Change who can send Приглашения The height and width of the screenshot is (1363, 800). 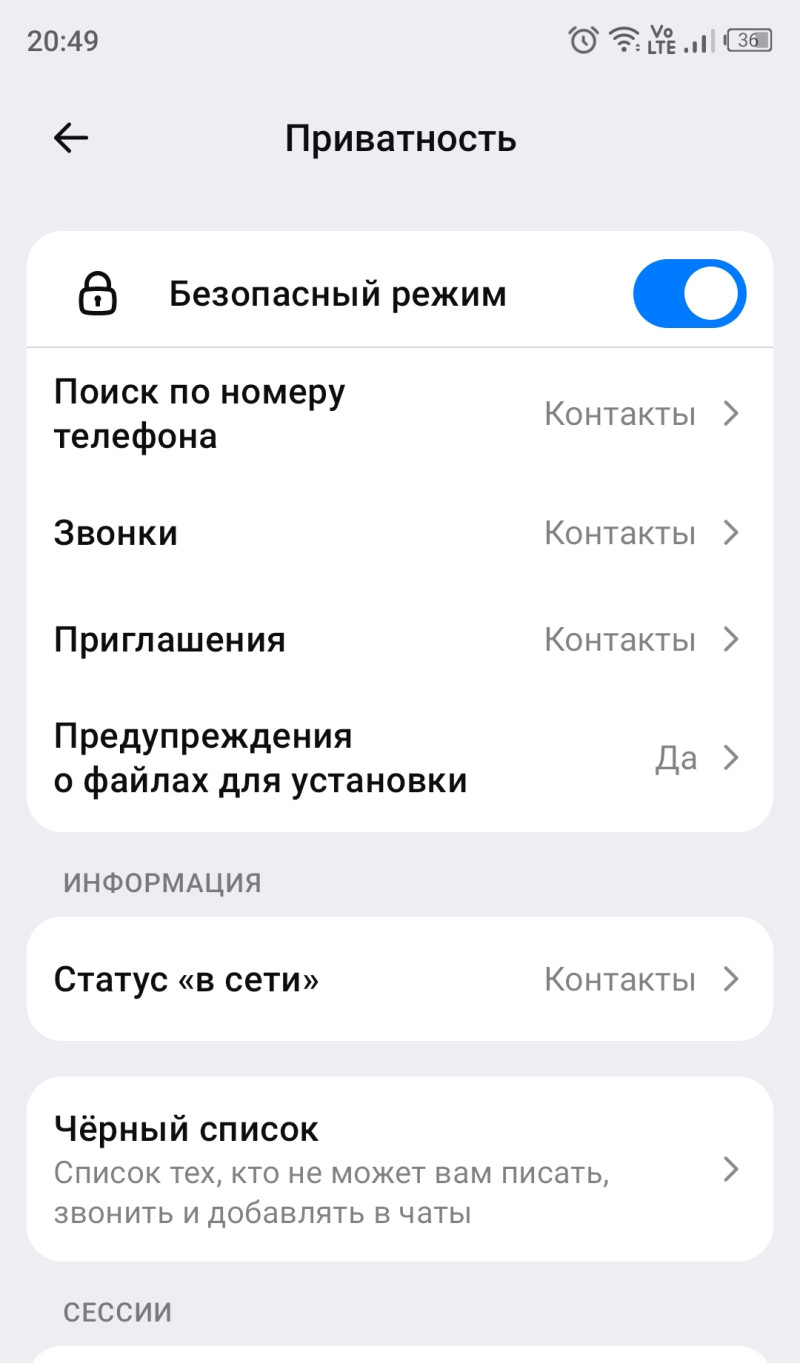click(399, 639)
